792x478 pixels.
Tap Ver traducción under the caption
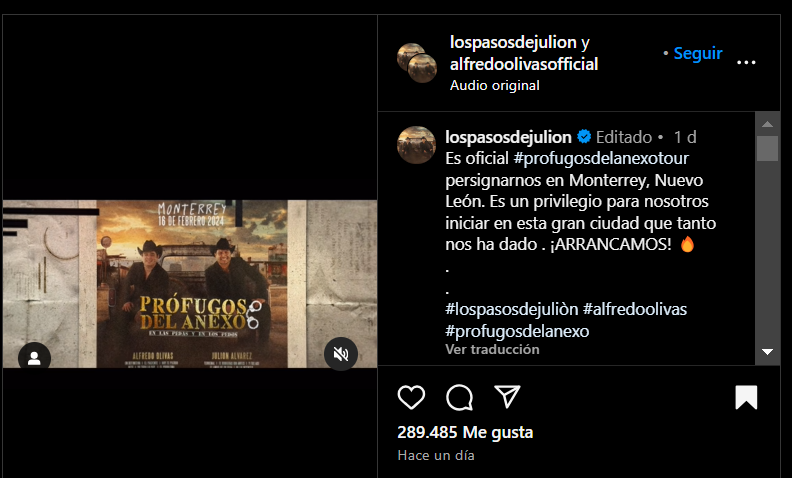[x=492, y=349]
